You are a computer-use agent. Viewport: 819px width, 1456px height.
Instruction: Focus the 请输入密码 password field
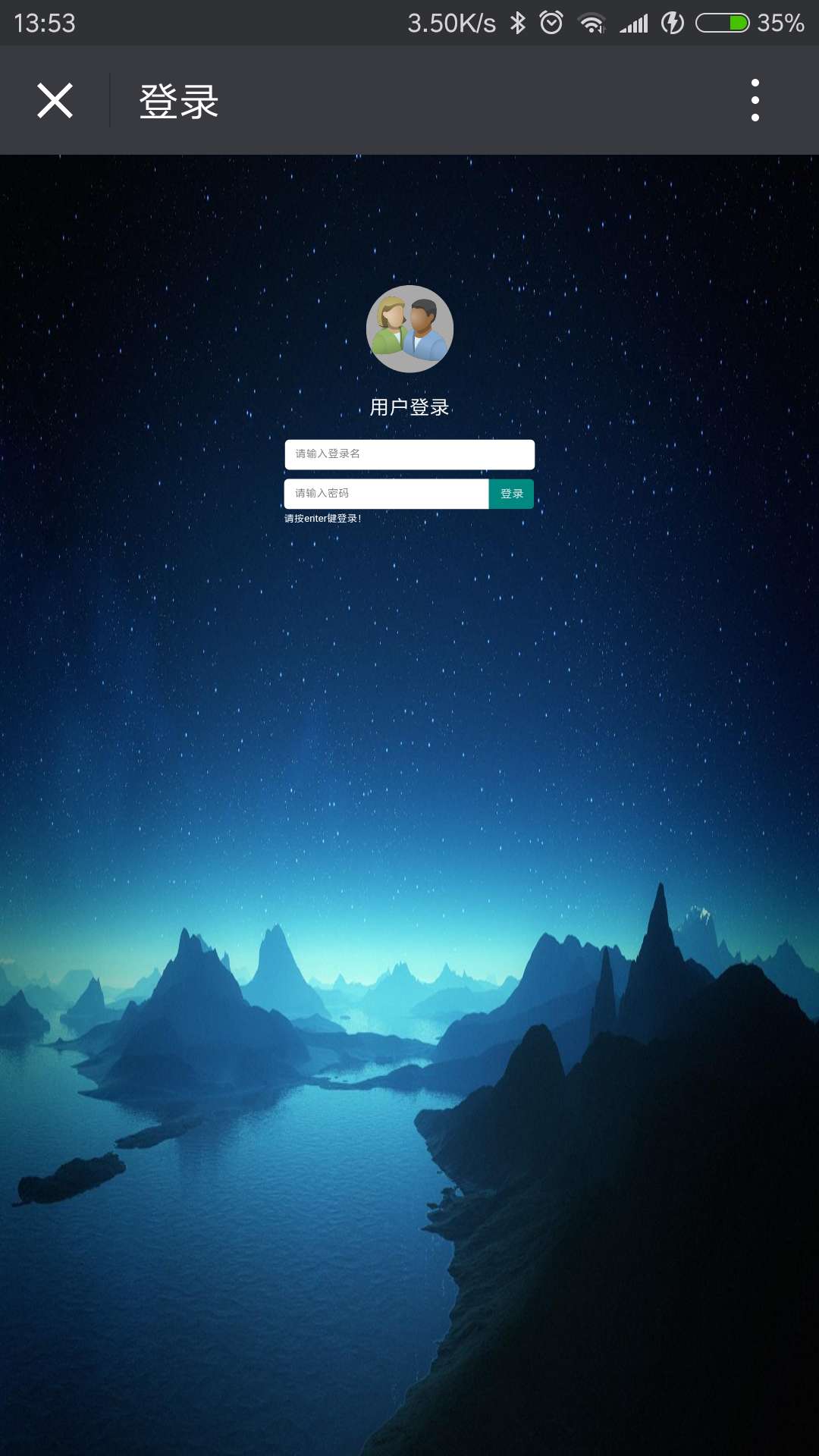(386, 494)
